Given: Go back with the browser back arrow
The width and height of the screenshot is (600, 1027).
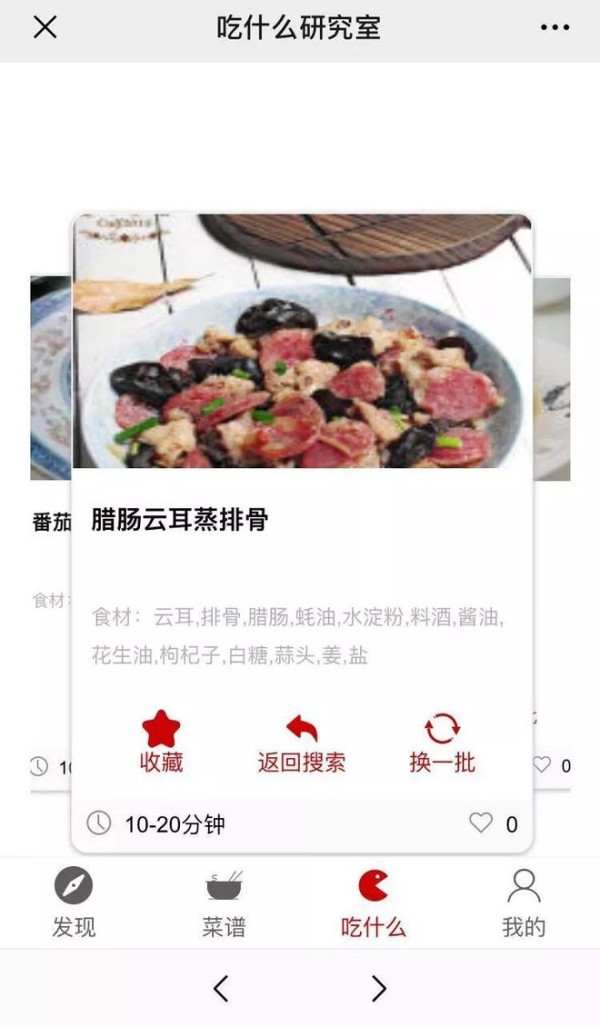Looking at the screenshot, I should [221, 989].
